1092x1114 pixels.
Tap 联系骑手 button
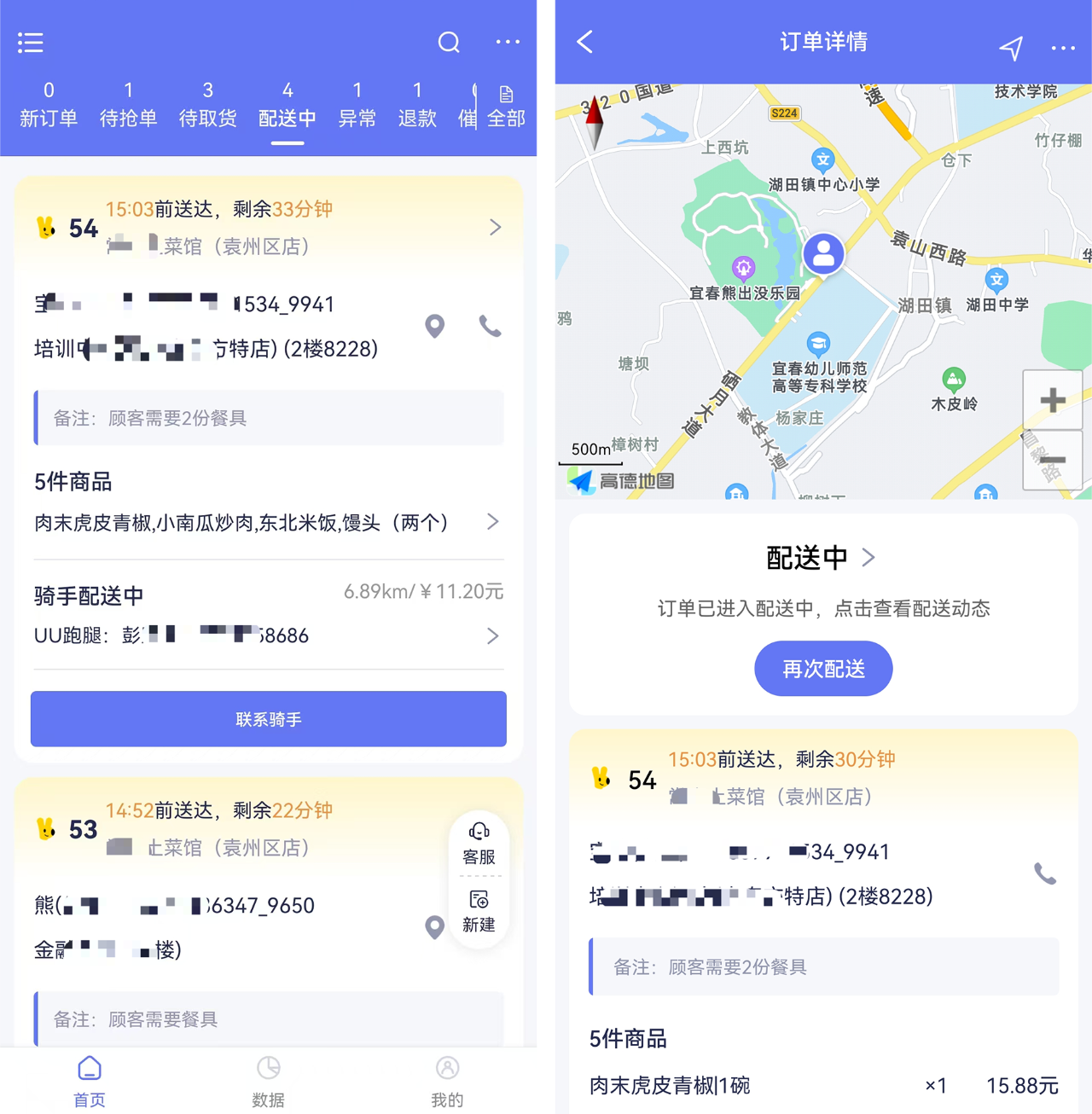[x=269, y=719]
